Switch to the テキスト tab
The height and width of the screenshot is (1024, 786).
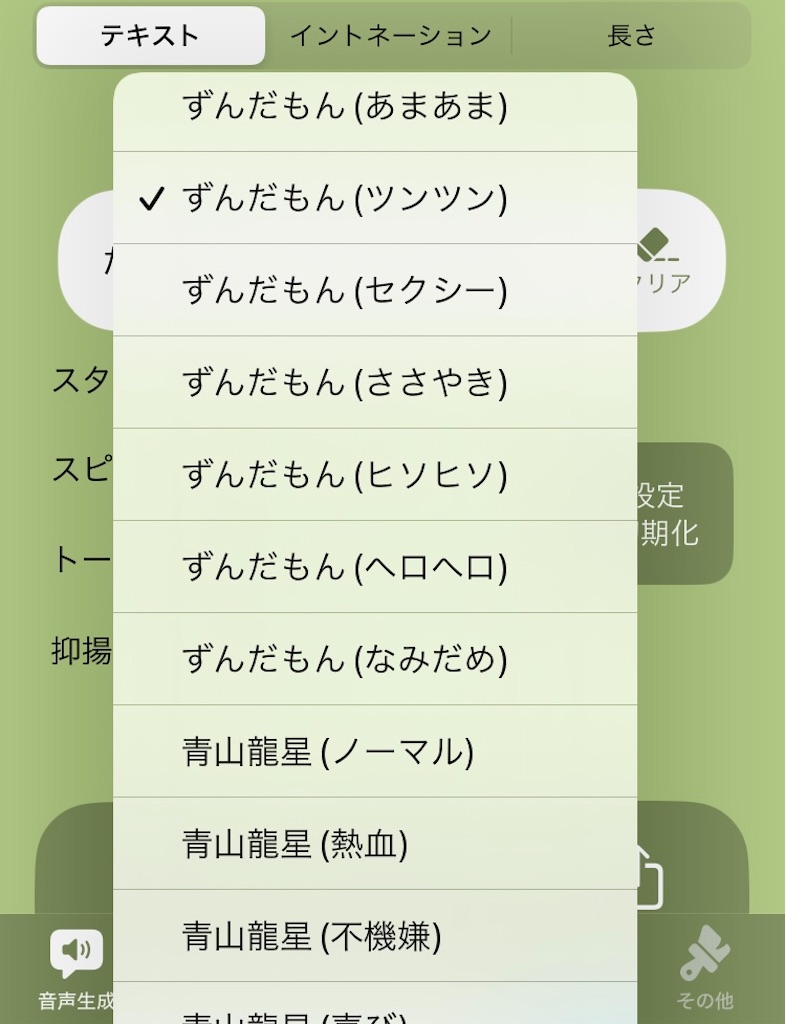point(150,36)
